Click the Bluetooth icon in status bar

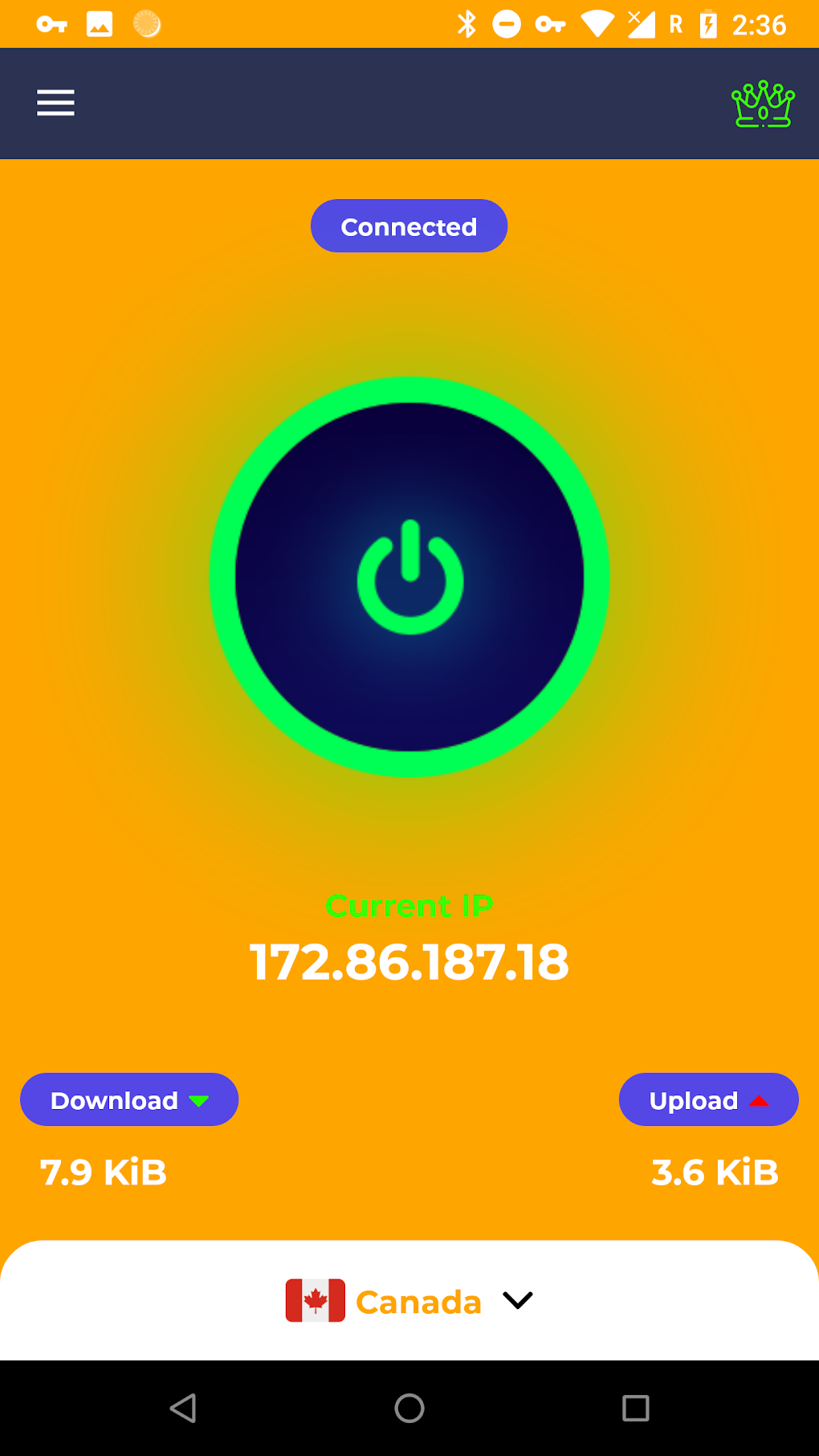(x=467, y=23)
